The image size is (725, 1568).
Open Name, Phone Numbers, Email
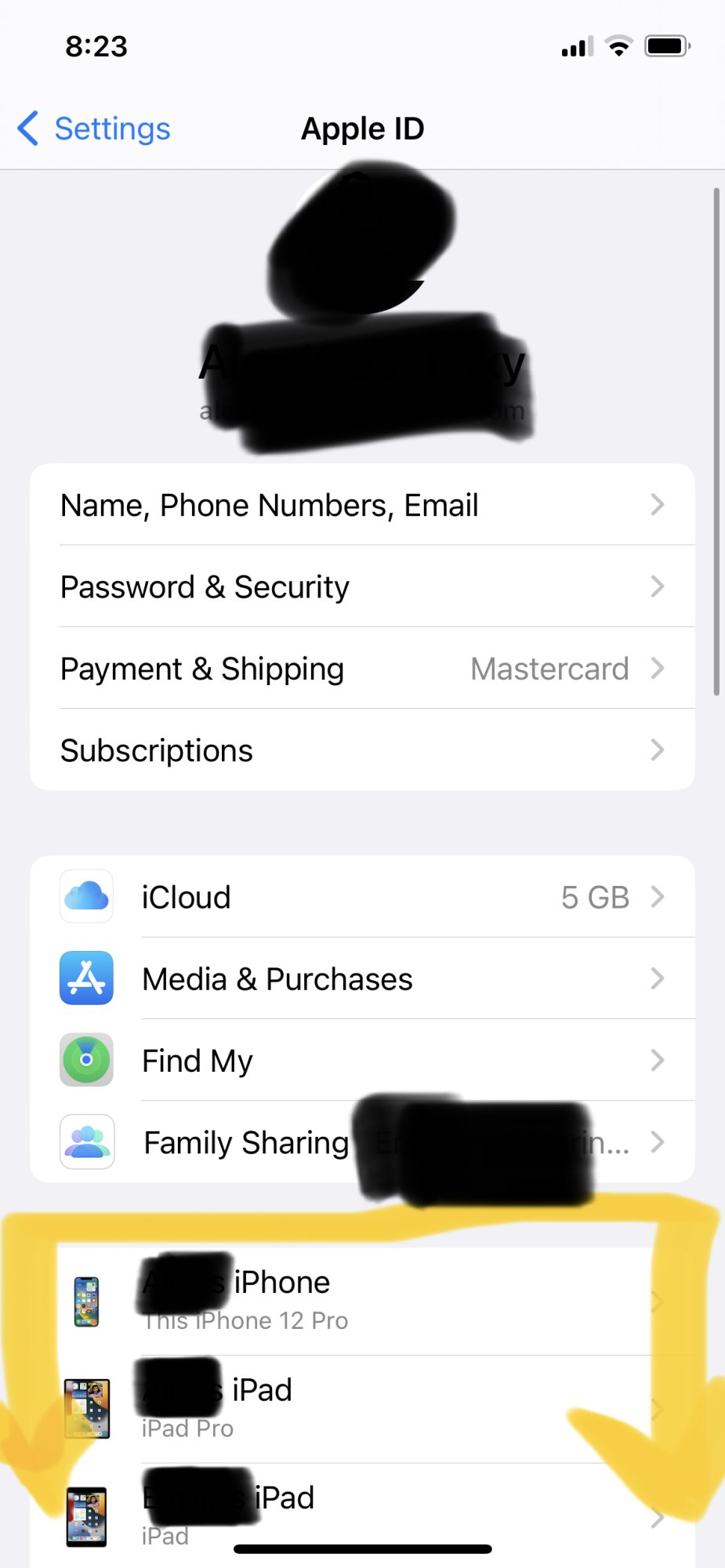click(x=361, y=506)
